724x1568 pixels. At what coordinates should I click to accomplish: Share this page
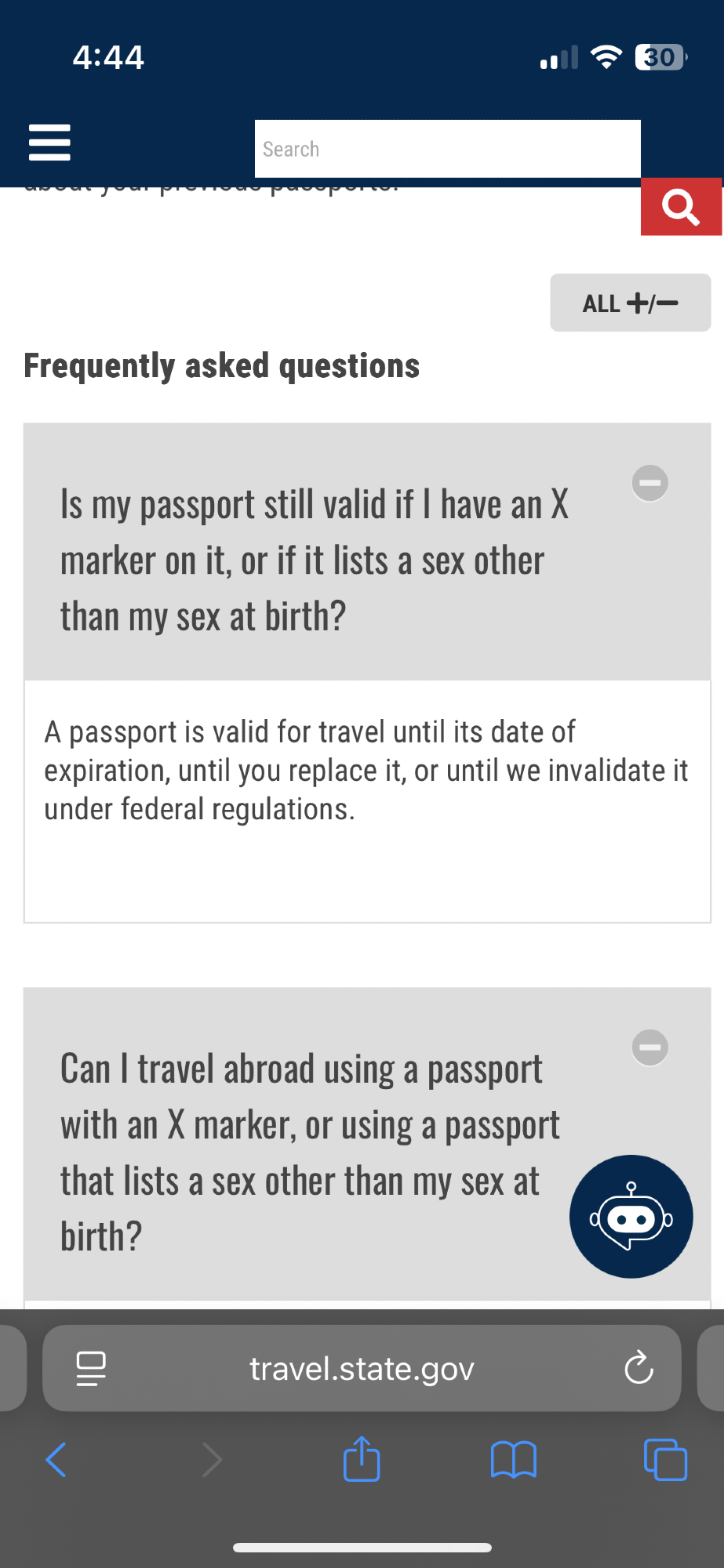tap(362, 1458)
